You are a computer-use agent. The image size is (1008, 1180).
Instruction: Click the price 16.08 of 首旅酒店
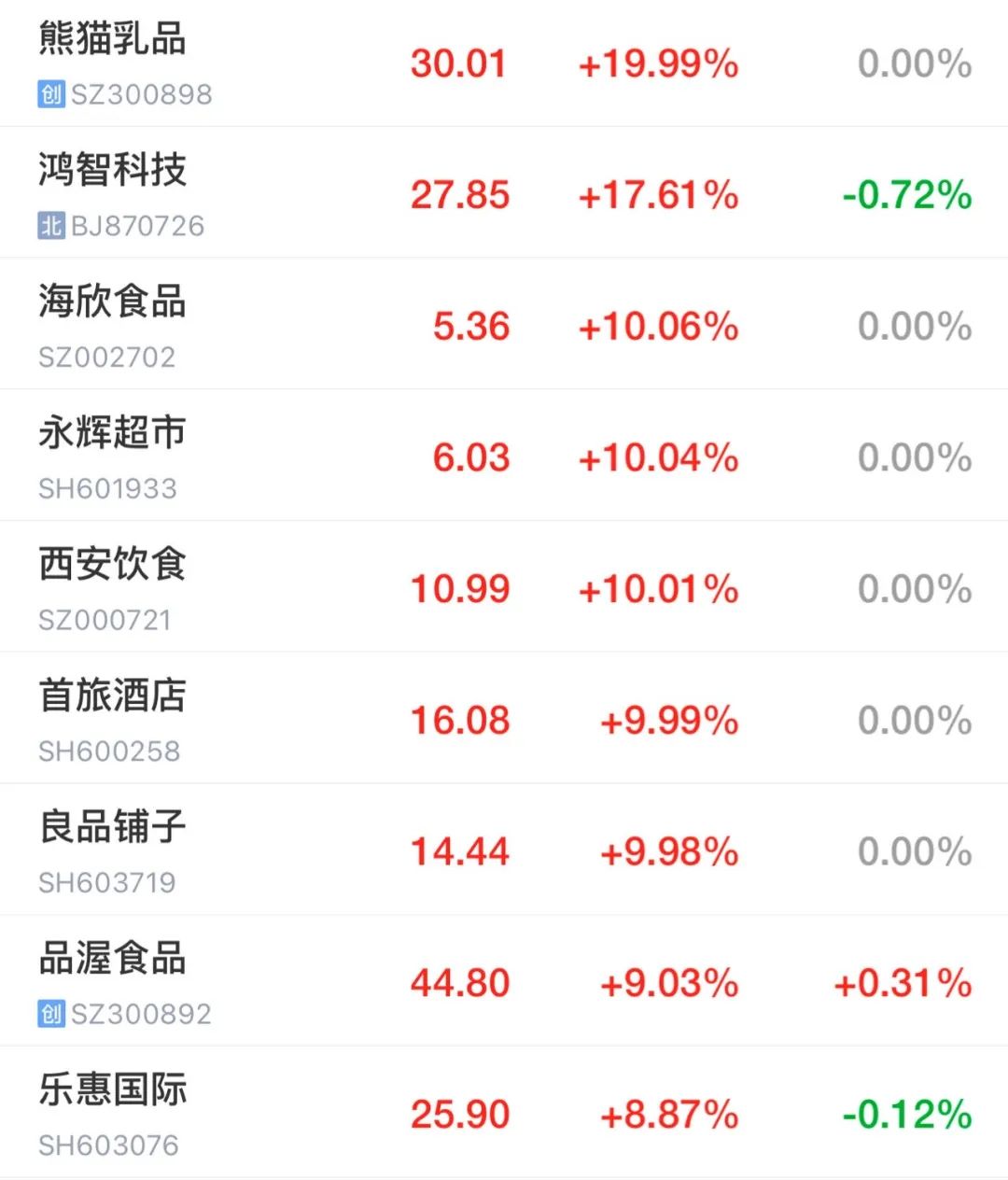click(x=460, y=721)
